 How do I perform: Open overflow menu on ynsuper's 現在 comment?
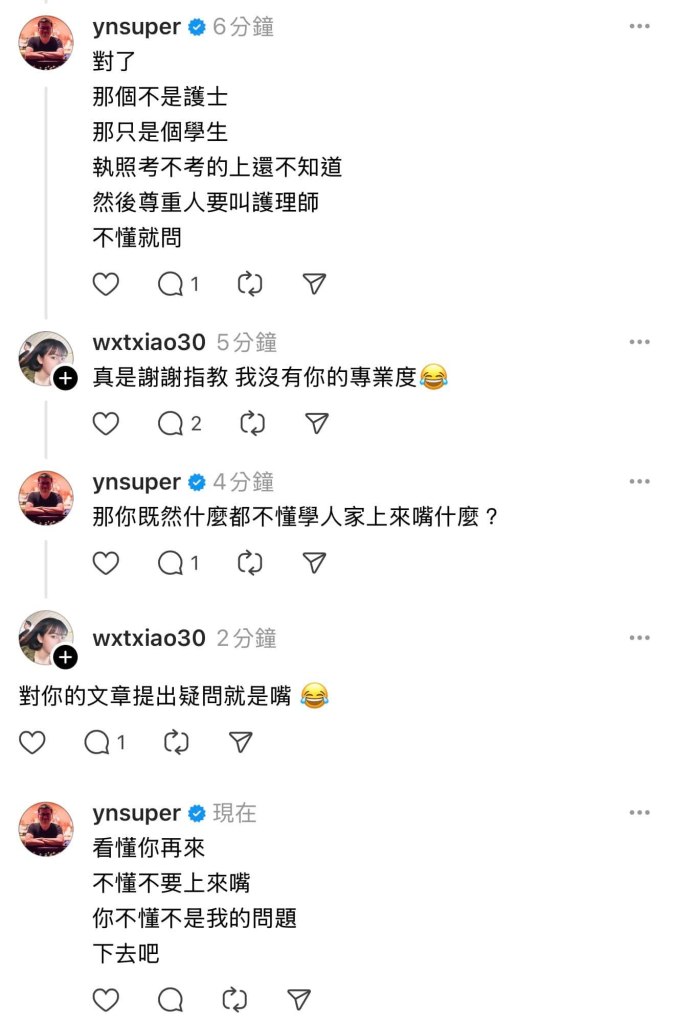640,813
